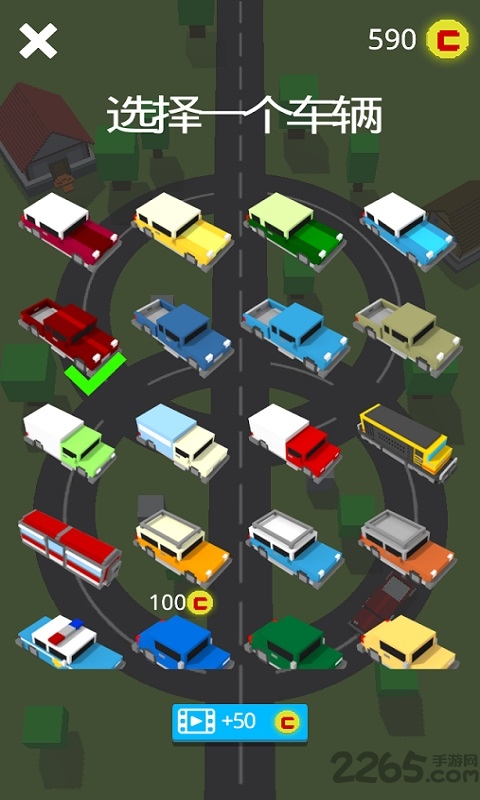Choose the green sedan with light roof
This screenshot has height=800, width=480.
[295, 231]
